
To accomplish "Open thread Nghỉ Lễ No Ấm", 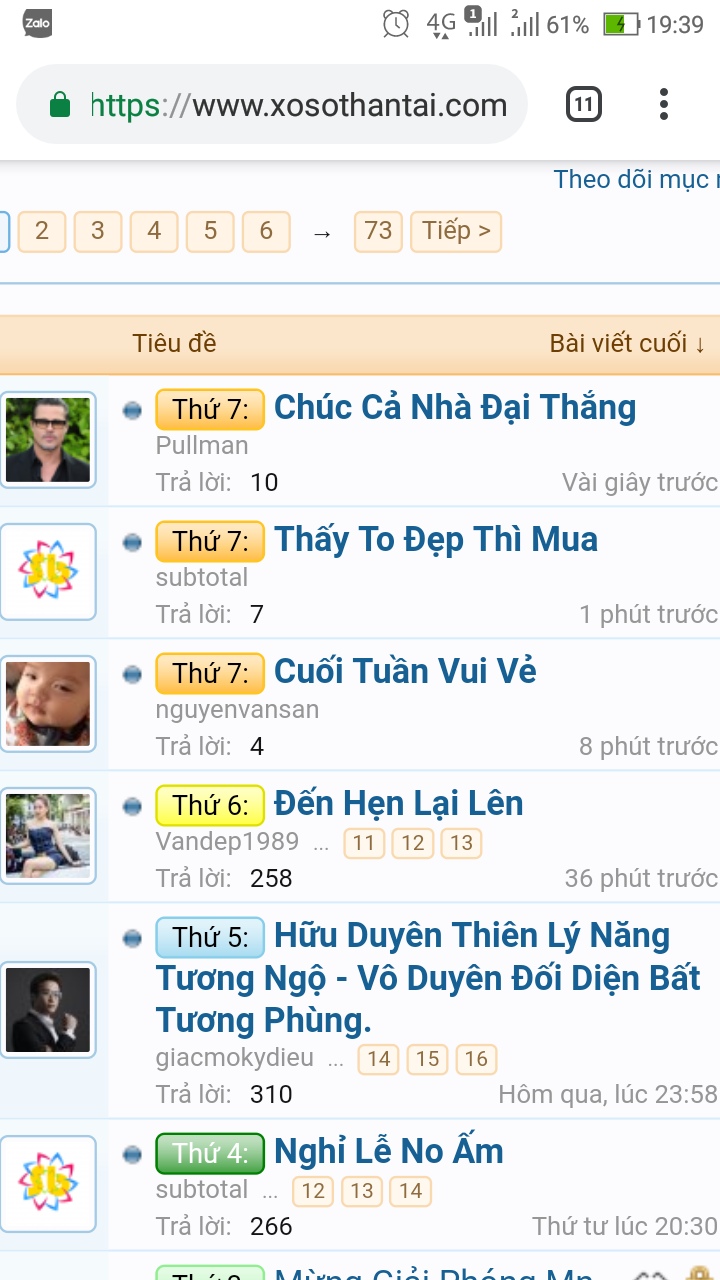I will (388, 1151).
